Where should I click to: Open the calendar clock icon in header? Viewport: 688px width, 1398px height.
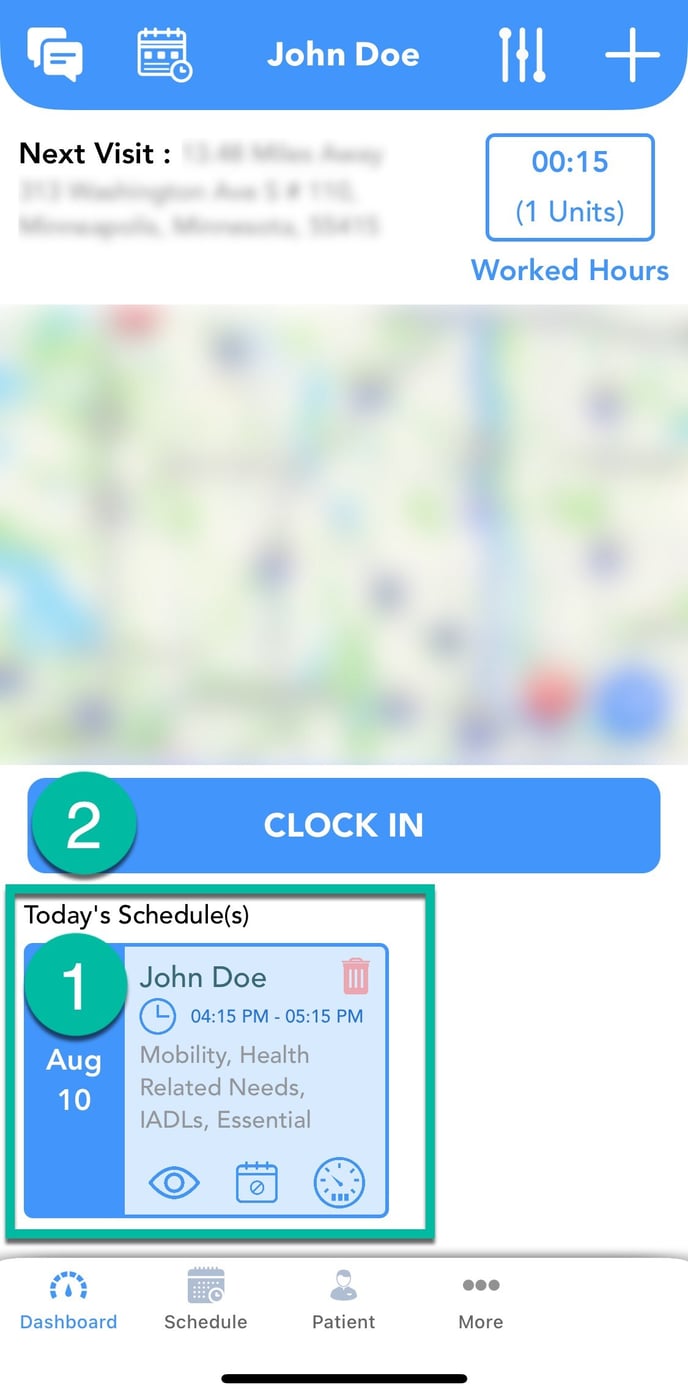pyautogui.click(x=164, y=54)
